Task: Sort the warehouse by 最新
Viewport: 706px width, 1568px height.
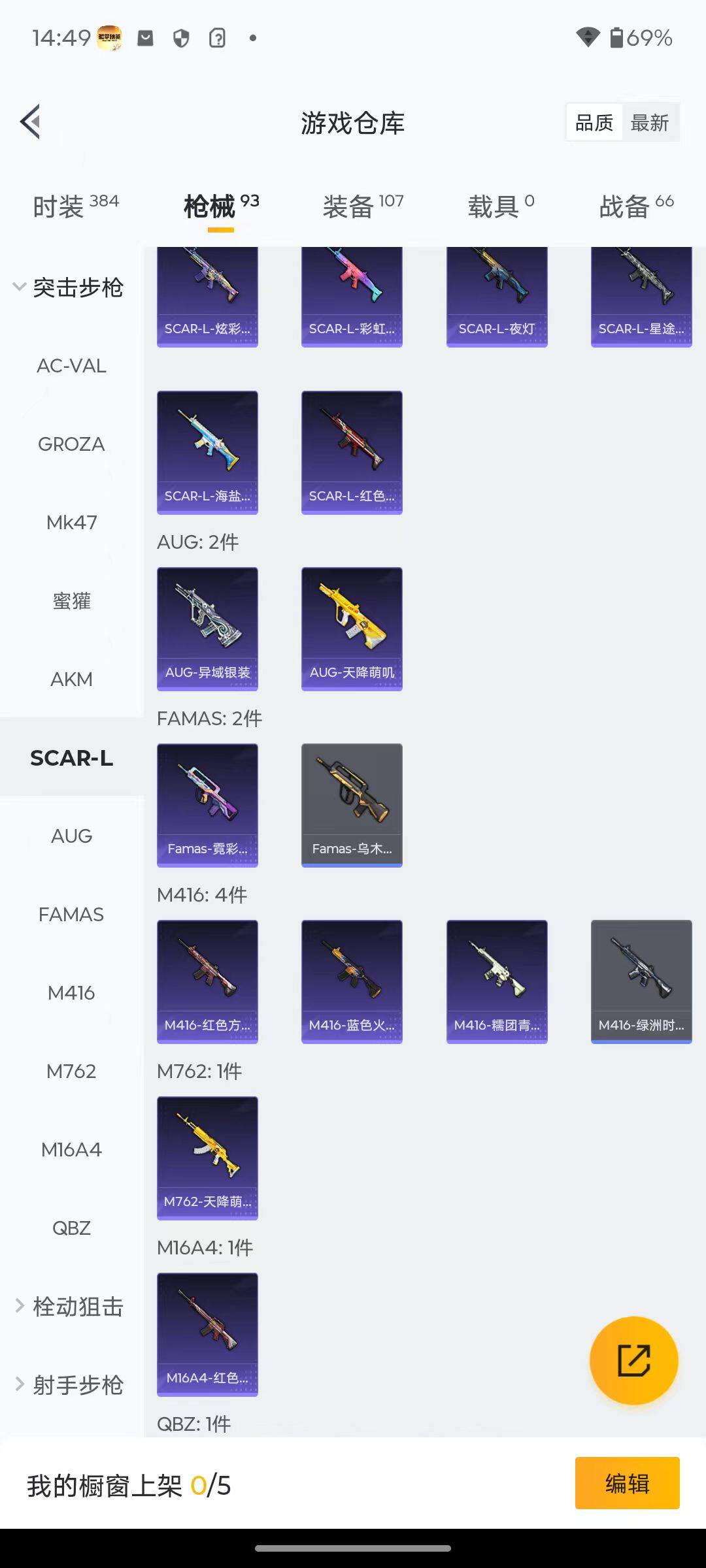Action: coord(649,122)
